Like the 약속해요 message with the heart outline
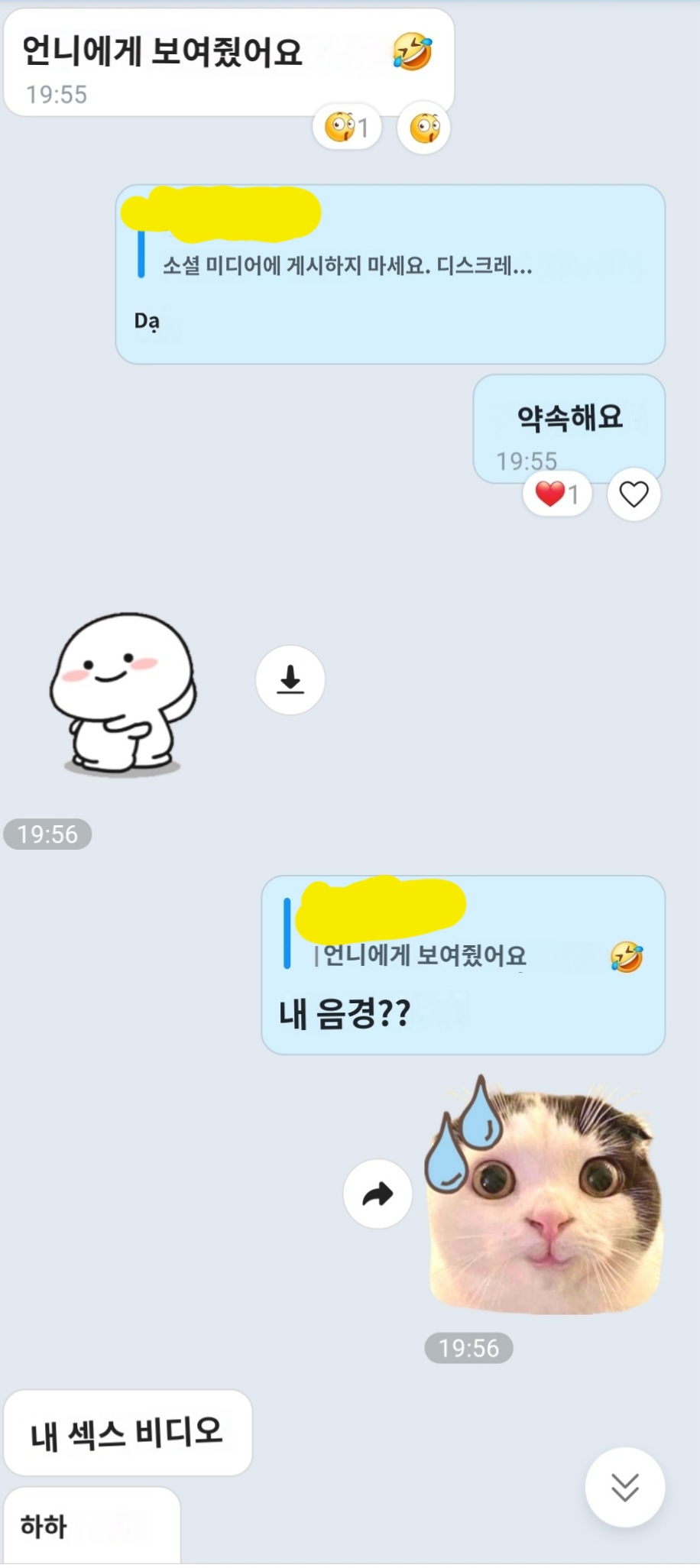 coord(634,494)
